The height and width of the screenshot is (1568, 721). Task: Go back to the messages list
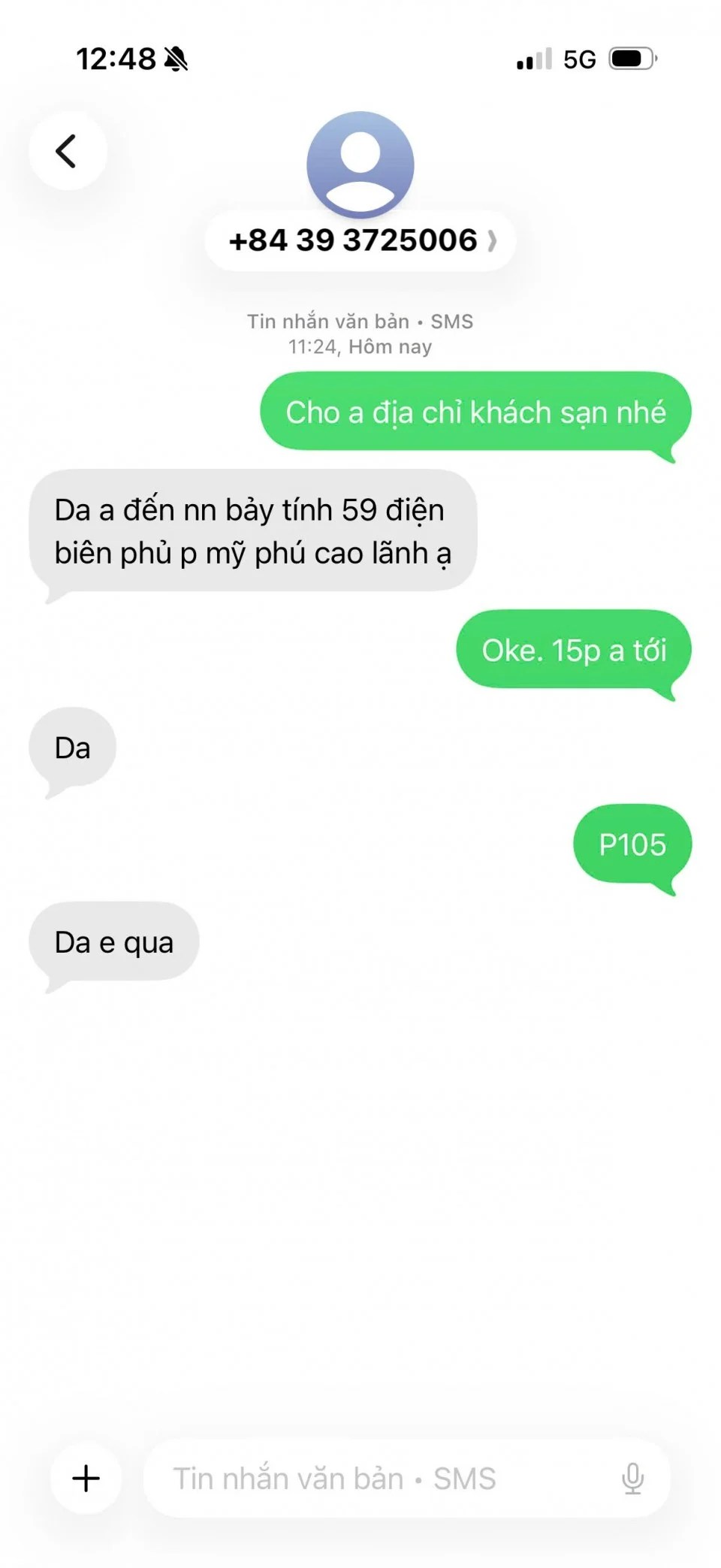[68, 150]
